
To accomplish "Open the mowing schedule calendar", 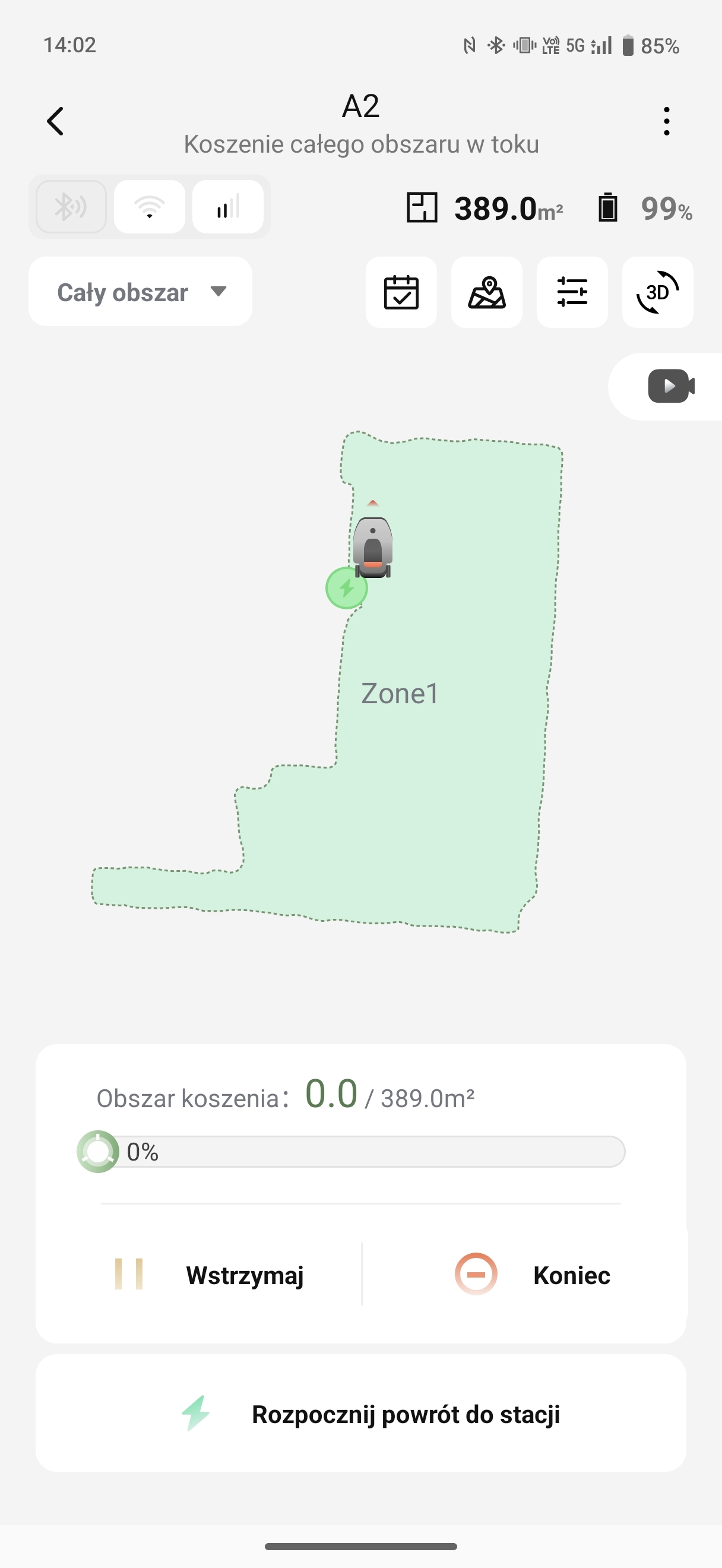I will tap(401, 292).
